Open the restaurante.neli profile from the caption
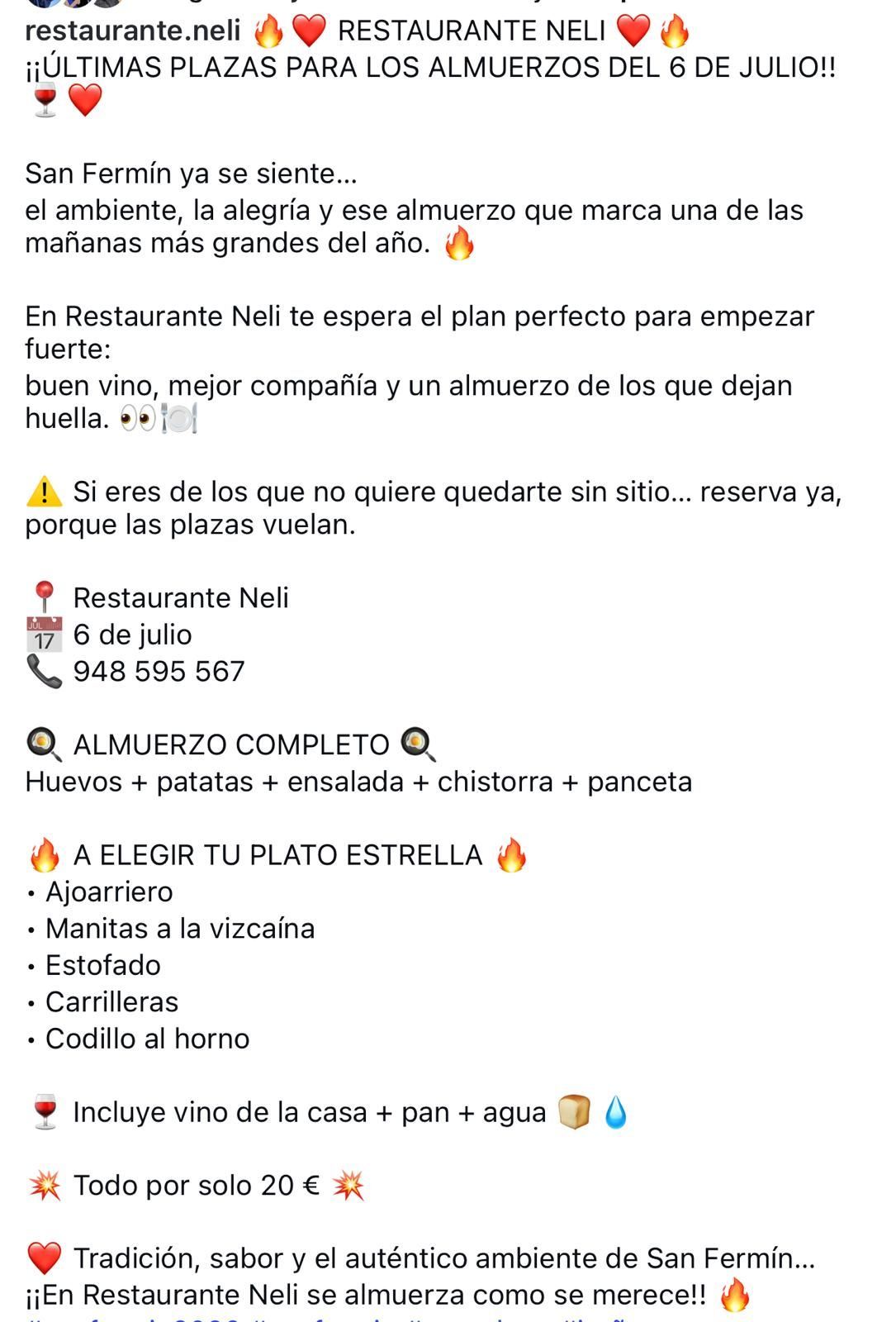Image resolution: width=896 pixels, height=1322 pixels. click(133, 31)
